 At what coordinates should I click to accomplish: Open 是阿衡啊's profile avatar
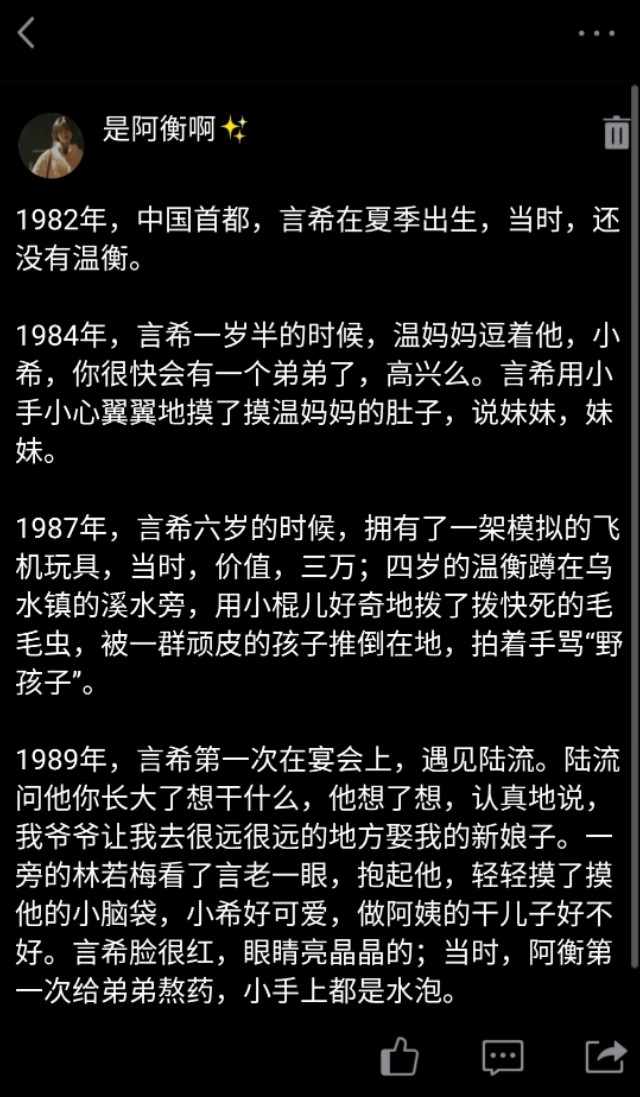pos(51,144)
